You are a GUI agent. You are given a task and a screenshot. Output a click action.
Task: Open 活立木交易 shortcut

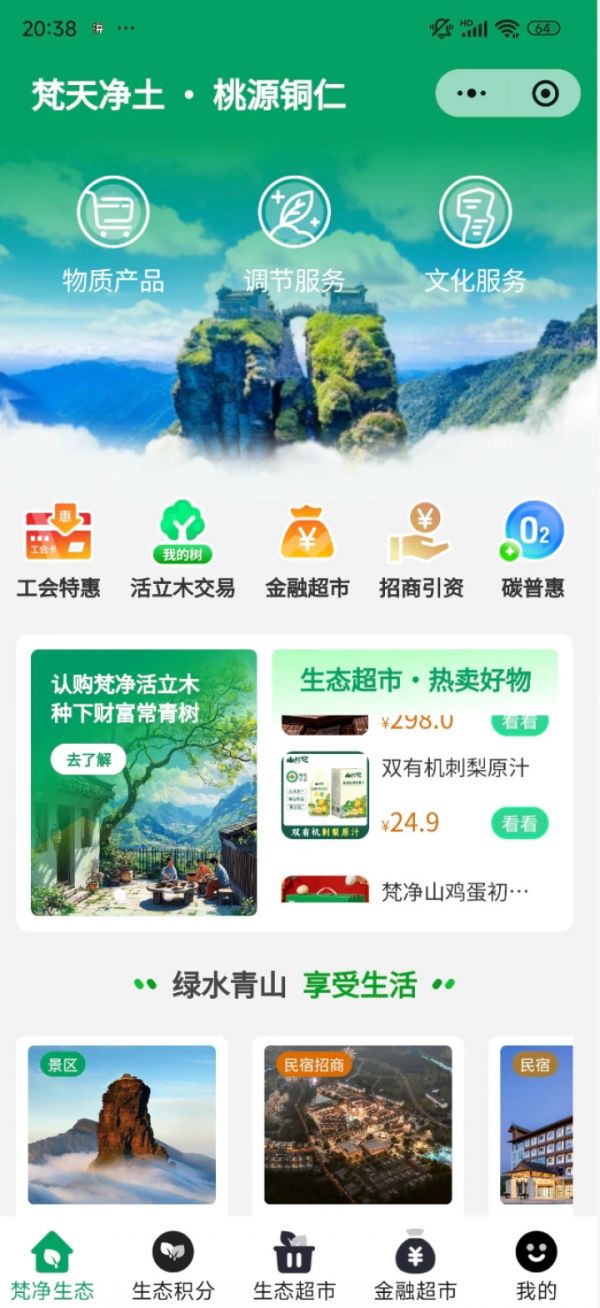pos(182,550)
